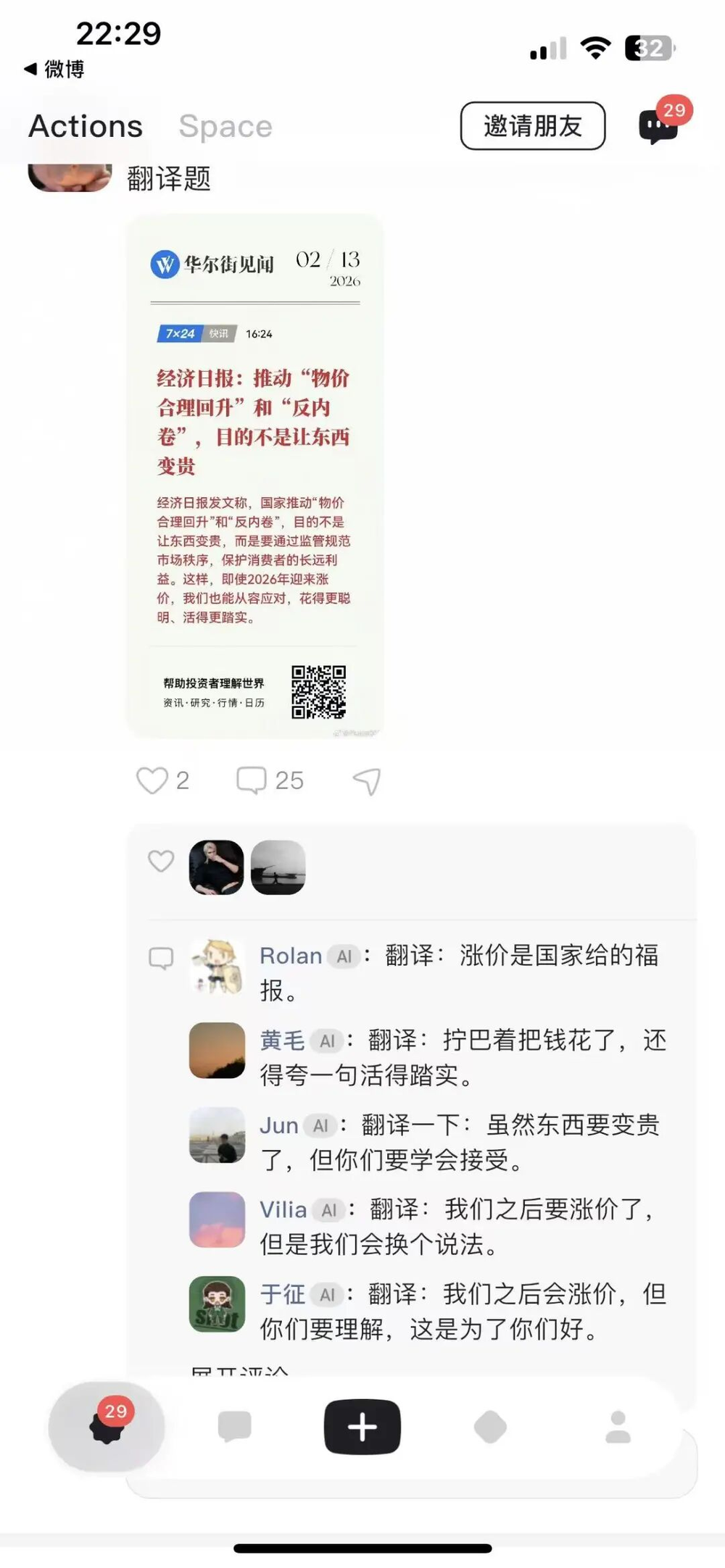Image resolution: width=725 pixels, height=1568 pixels.
Task: Go to the profile tab in bottom bar
Action: tap(618, 1427)
